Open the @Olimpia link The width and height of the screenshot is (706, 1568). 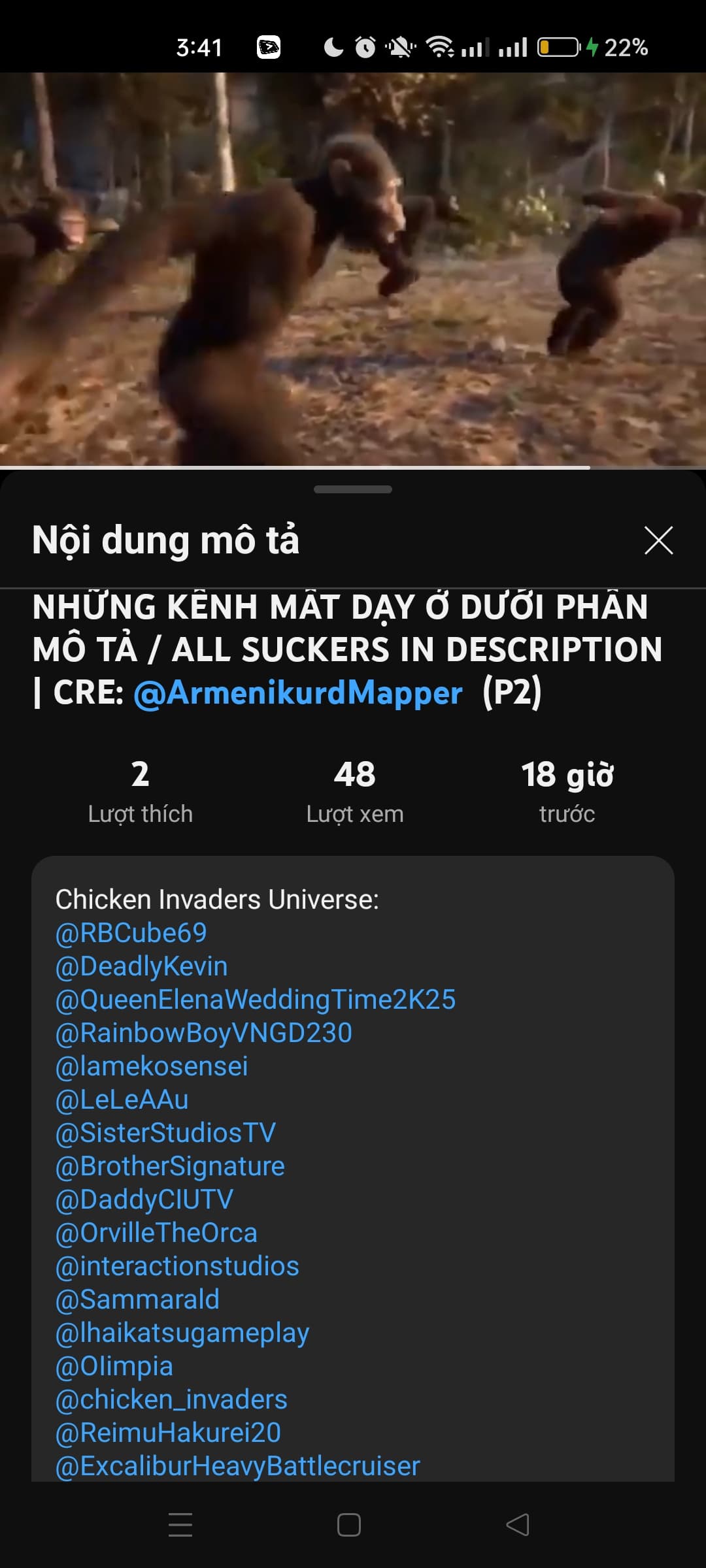[114, 1366]
